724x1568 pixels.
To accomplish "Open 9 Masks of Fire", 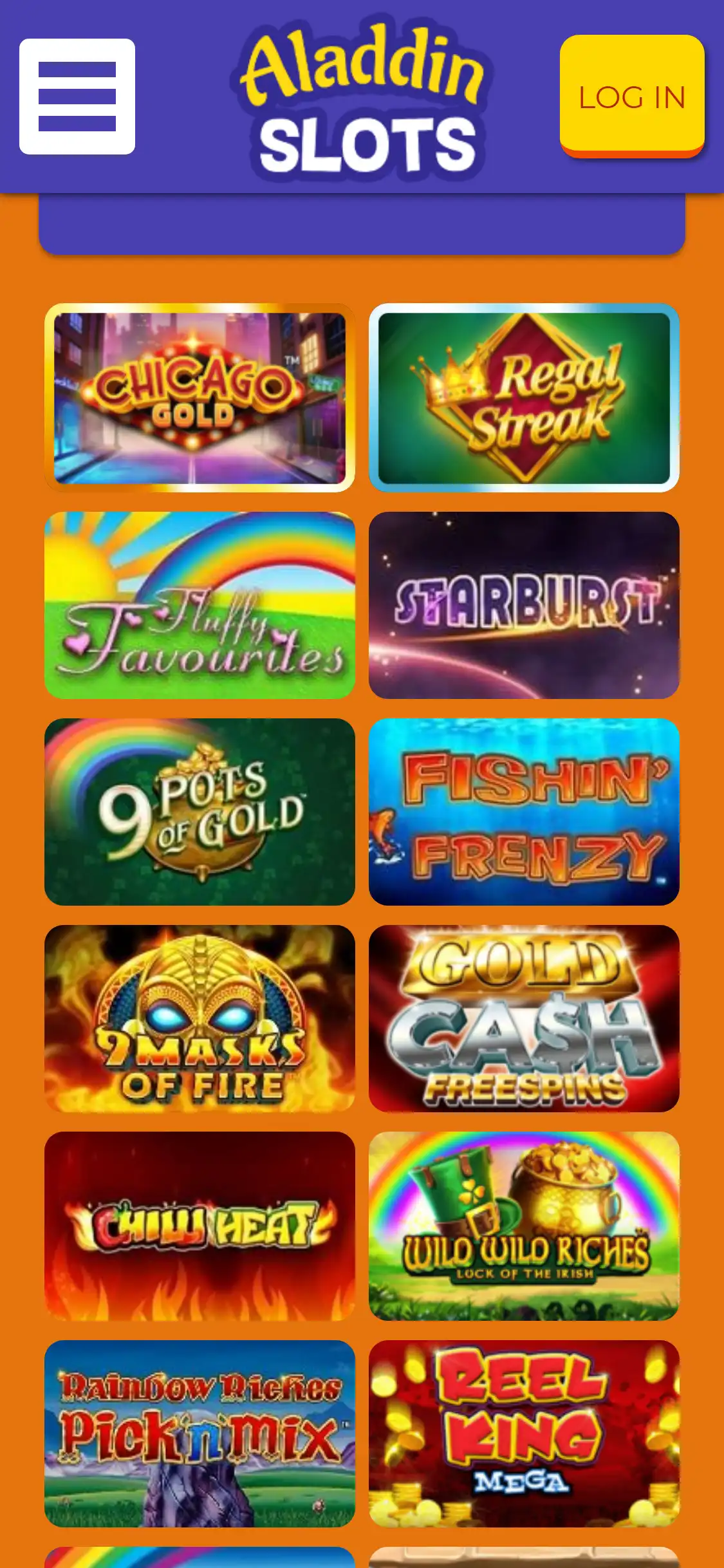I will point(200,1018).
